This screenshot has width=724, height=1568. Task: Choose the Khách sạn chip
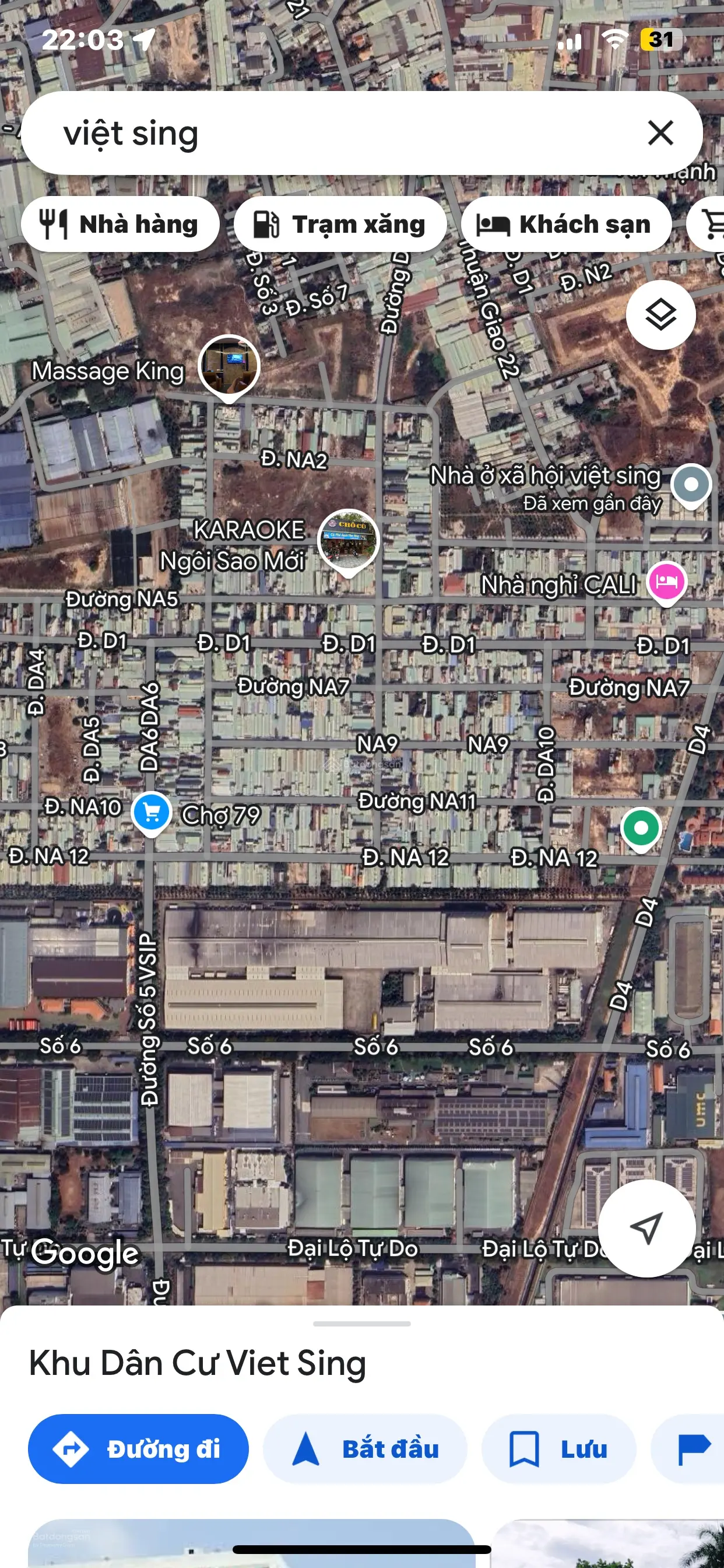click(x=566, y=224)
